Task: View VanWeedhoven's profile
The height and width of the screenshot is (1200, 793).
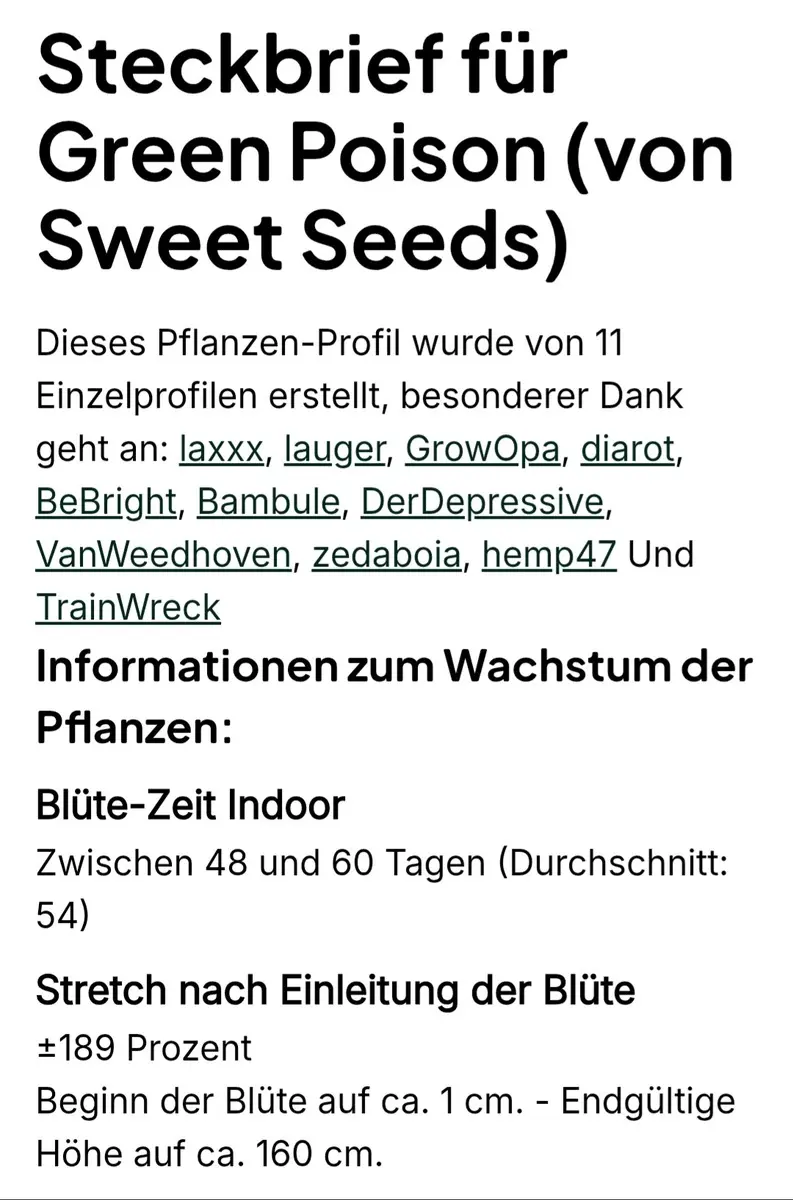Action: coord(163,554)
